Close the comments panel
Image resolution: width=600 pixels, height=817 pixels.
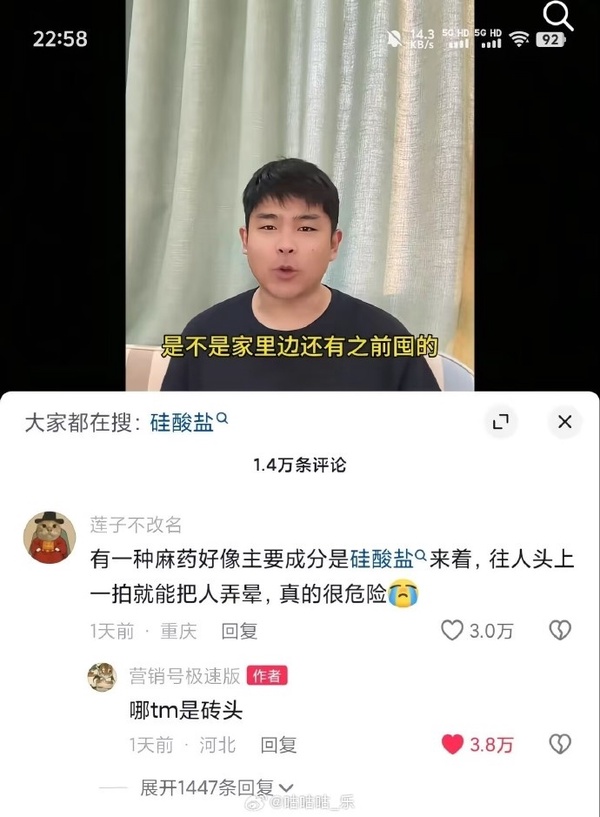(x=564, y=422)
